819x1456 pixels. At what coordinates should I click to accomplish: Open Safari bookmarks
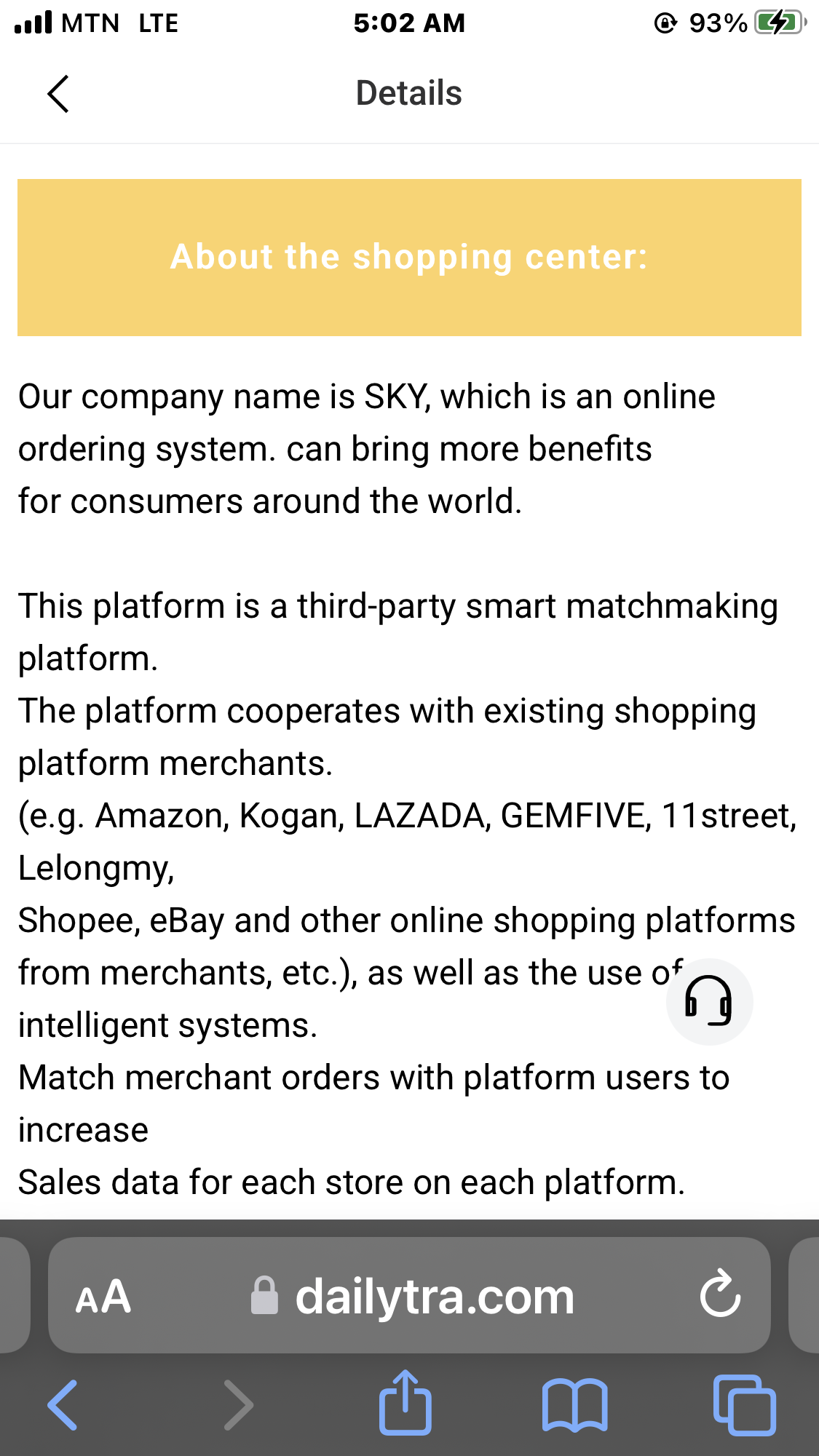(575, 1405)
